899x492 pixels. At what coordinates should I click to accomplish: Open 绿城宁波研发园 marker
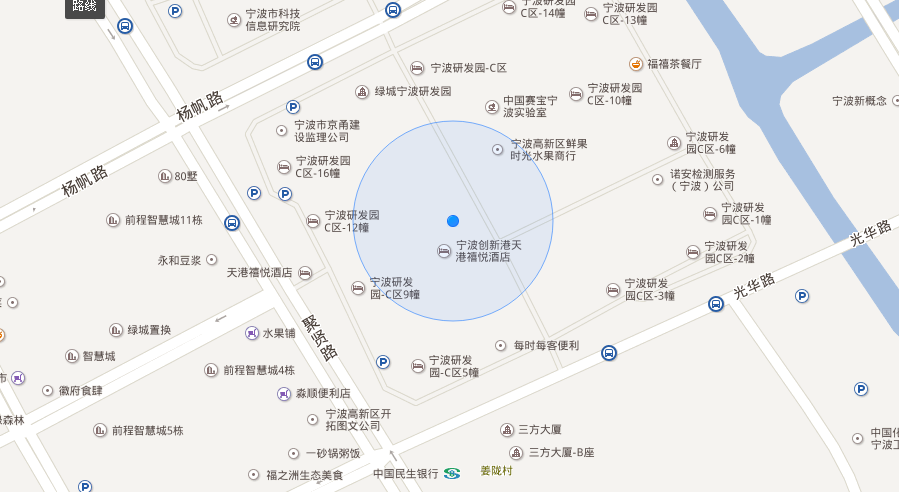[x=363, y=91]
